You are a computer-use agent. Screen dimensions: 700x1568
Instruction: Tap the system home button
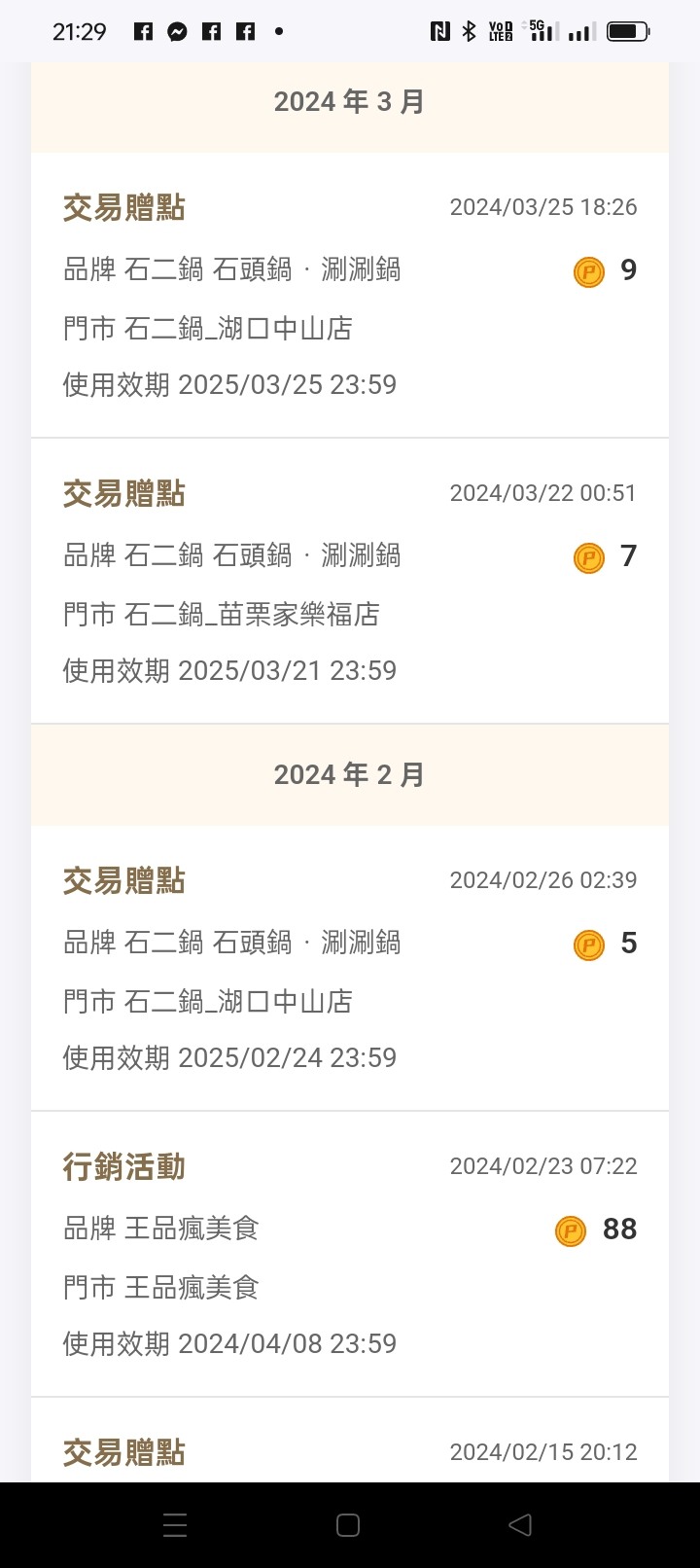(348, 1524)
